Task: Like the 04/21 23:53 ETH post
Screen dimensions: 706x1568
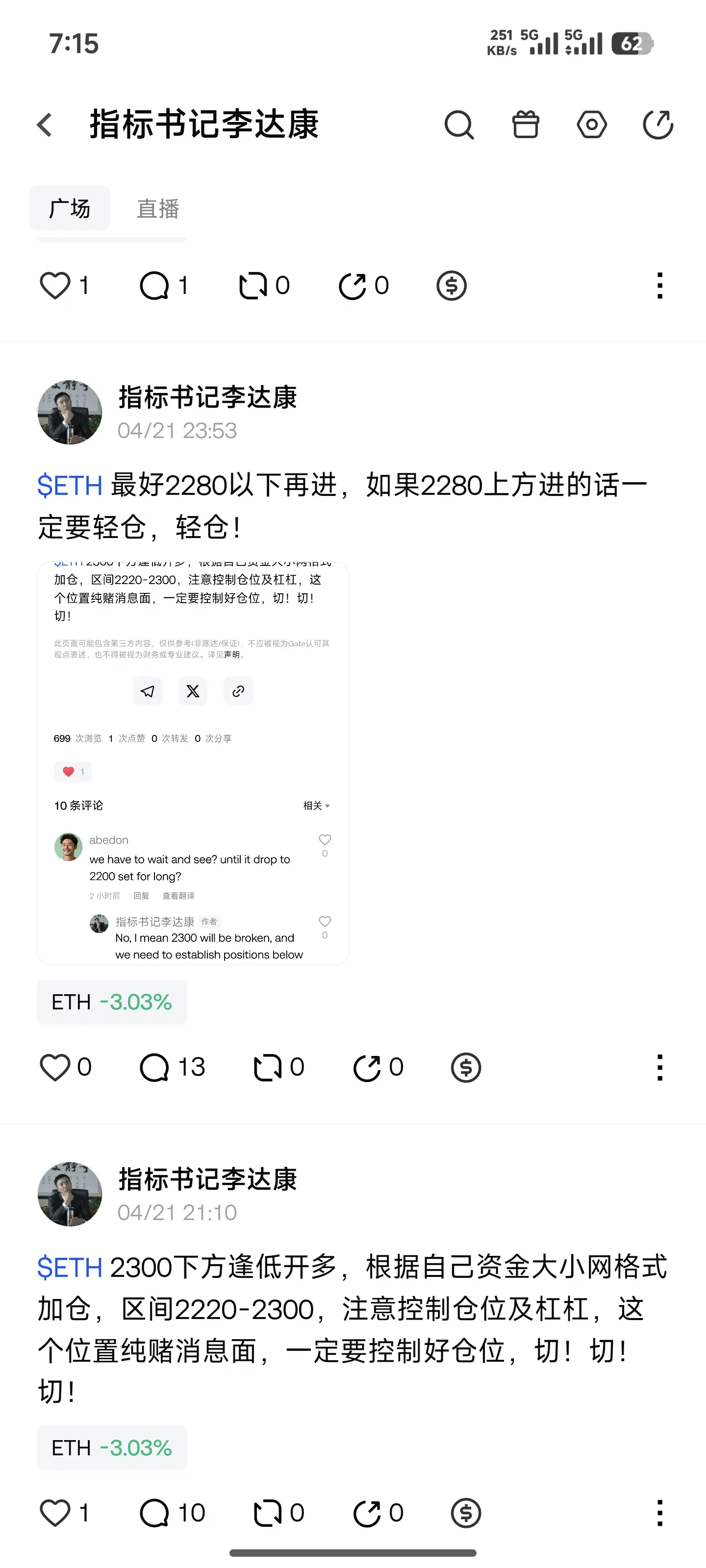Action: click(x=55, y=1067)
